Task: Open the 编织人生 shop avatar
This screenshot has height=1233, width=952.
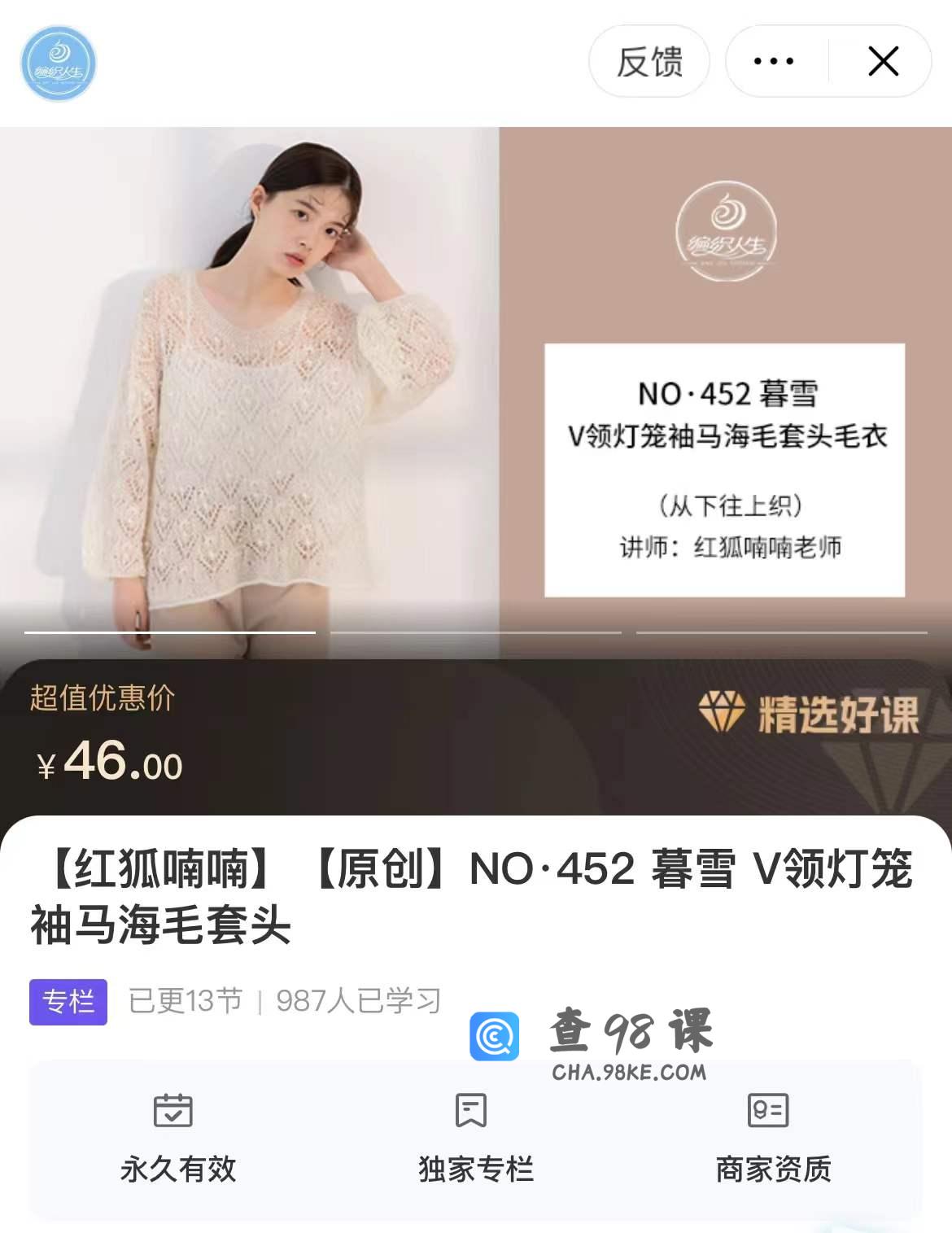Action: (x=58, y=63)
